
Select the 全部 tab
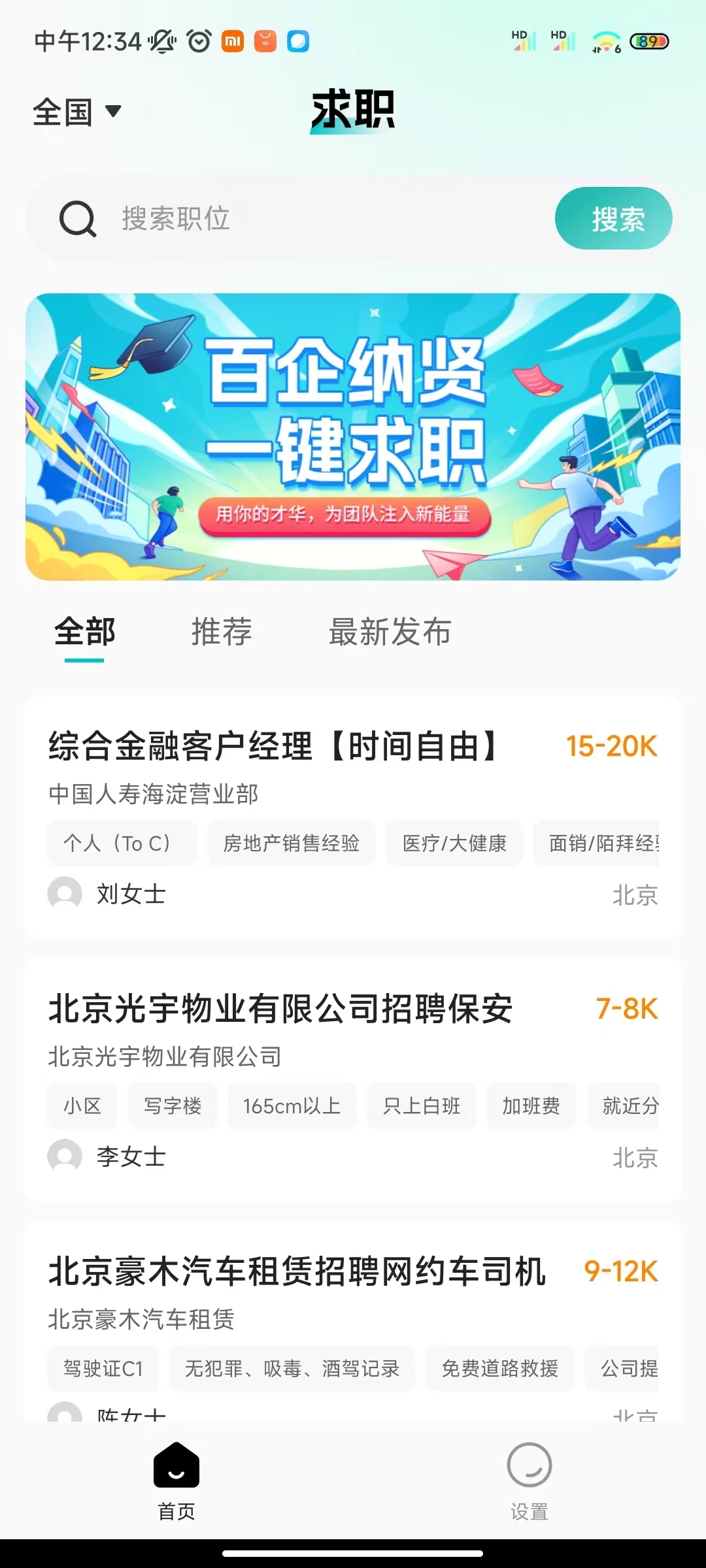tap(86, 631)
